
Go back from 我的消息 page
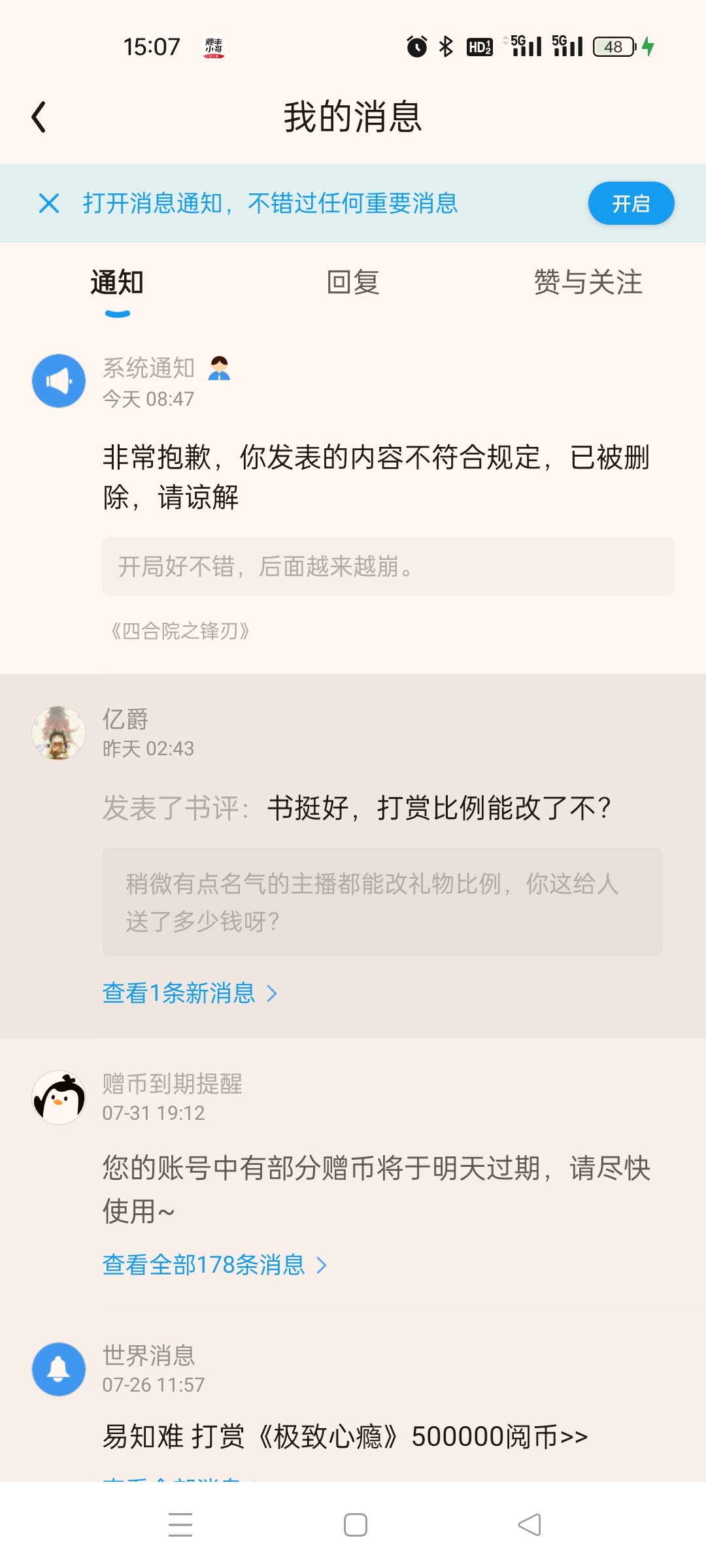click(x=39, y=117)
